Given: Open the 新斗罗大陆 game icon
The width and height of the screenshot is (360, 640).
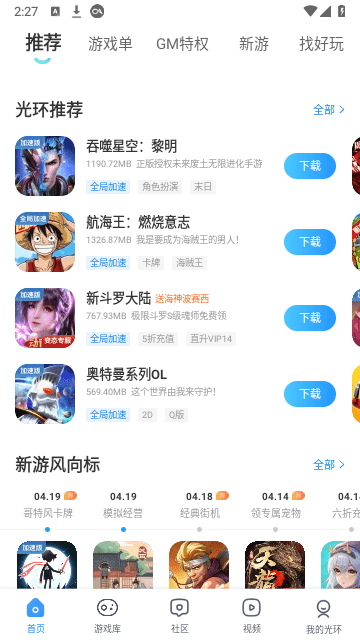Looking at the screenshot, I should coord(45,318).
